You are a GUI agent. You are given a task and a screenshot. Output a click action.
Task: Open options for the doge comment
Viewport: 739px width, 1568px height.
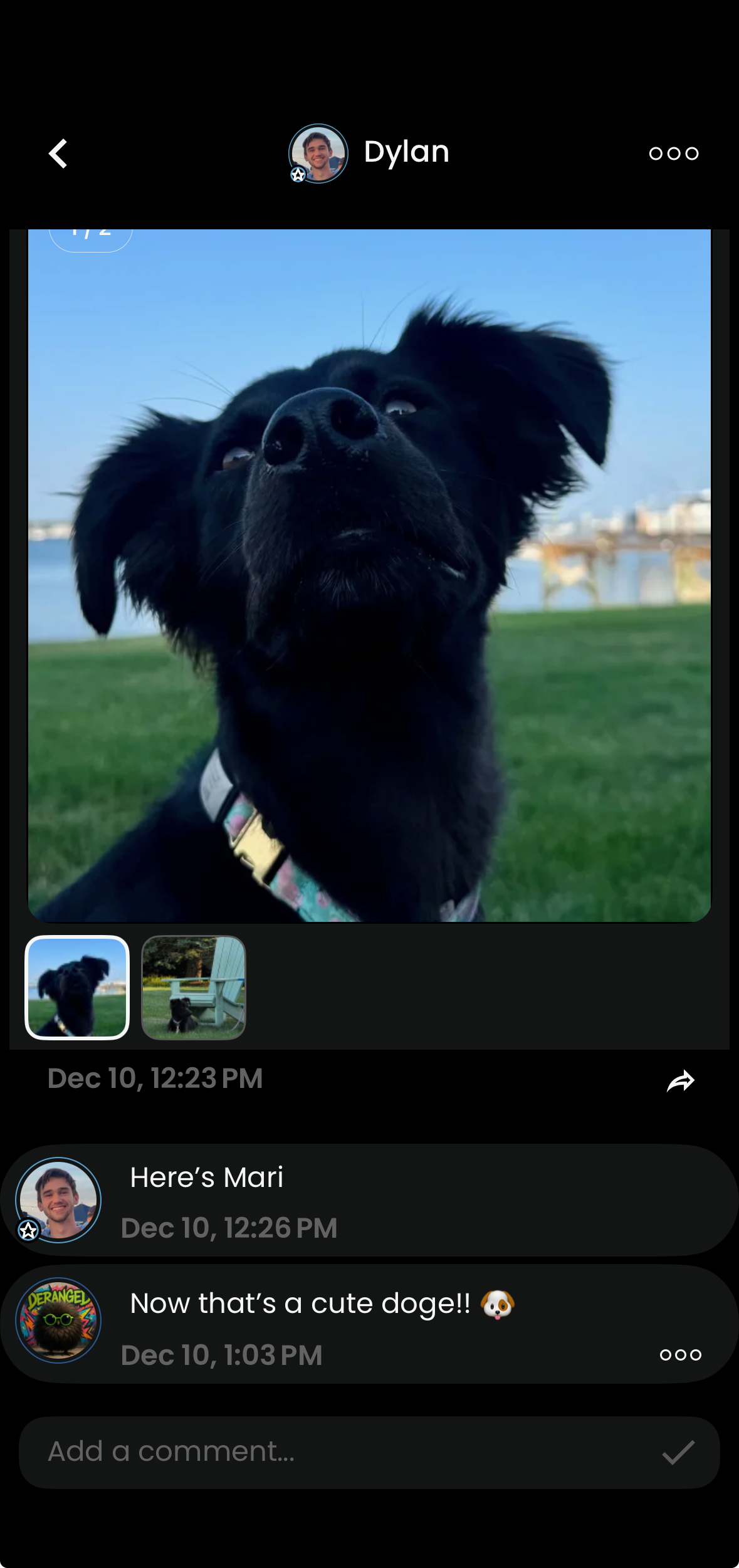click(x=680, y=1354)
